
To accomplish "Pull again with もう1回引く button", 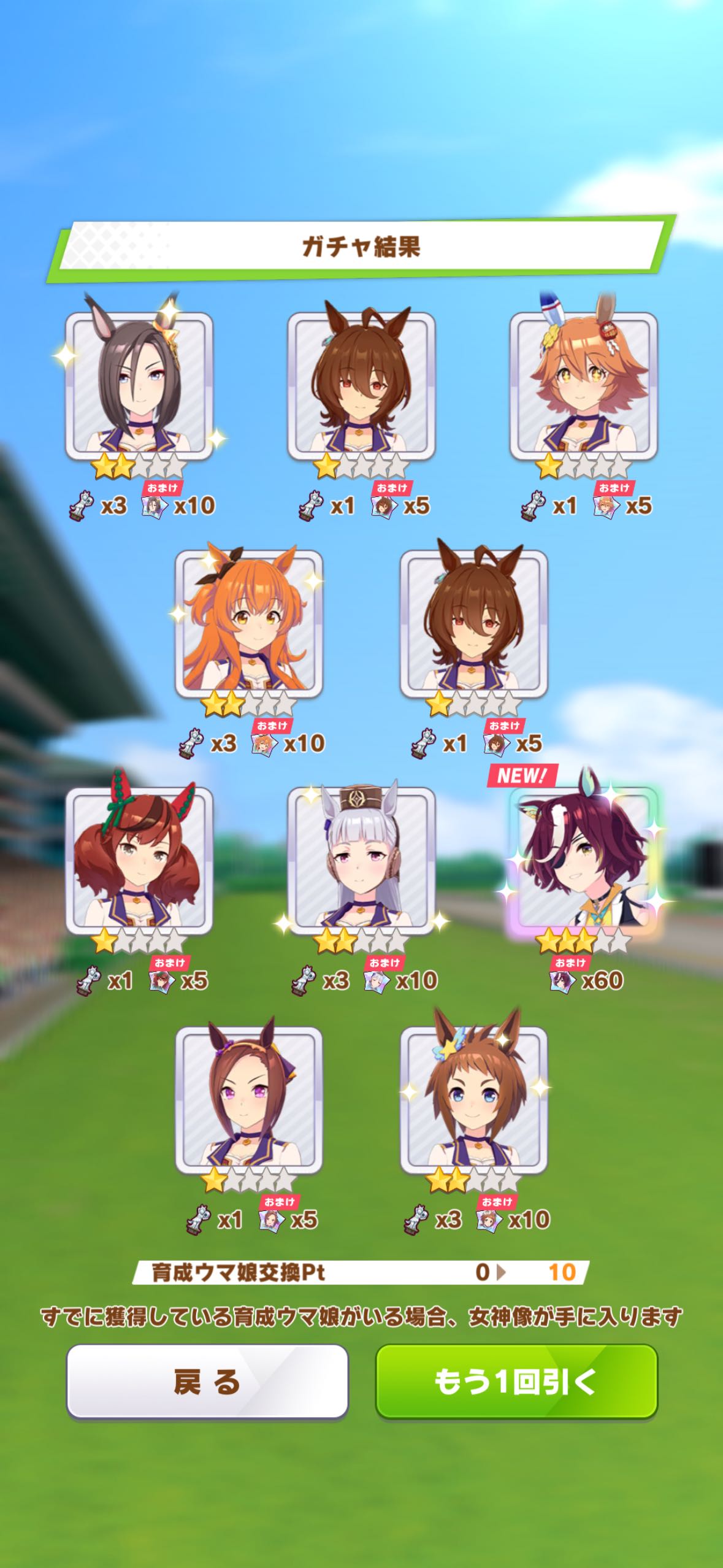I will (516, 1382).
